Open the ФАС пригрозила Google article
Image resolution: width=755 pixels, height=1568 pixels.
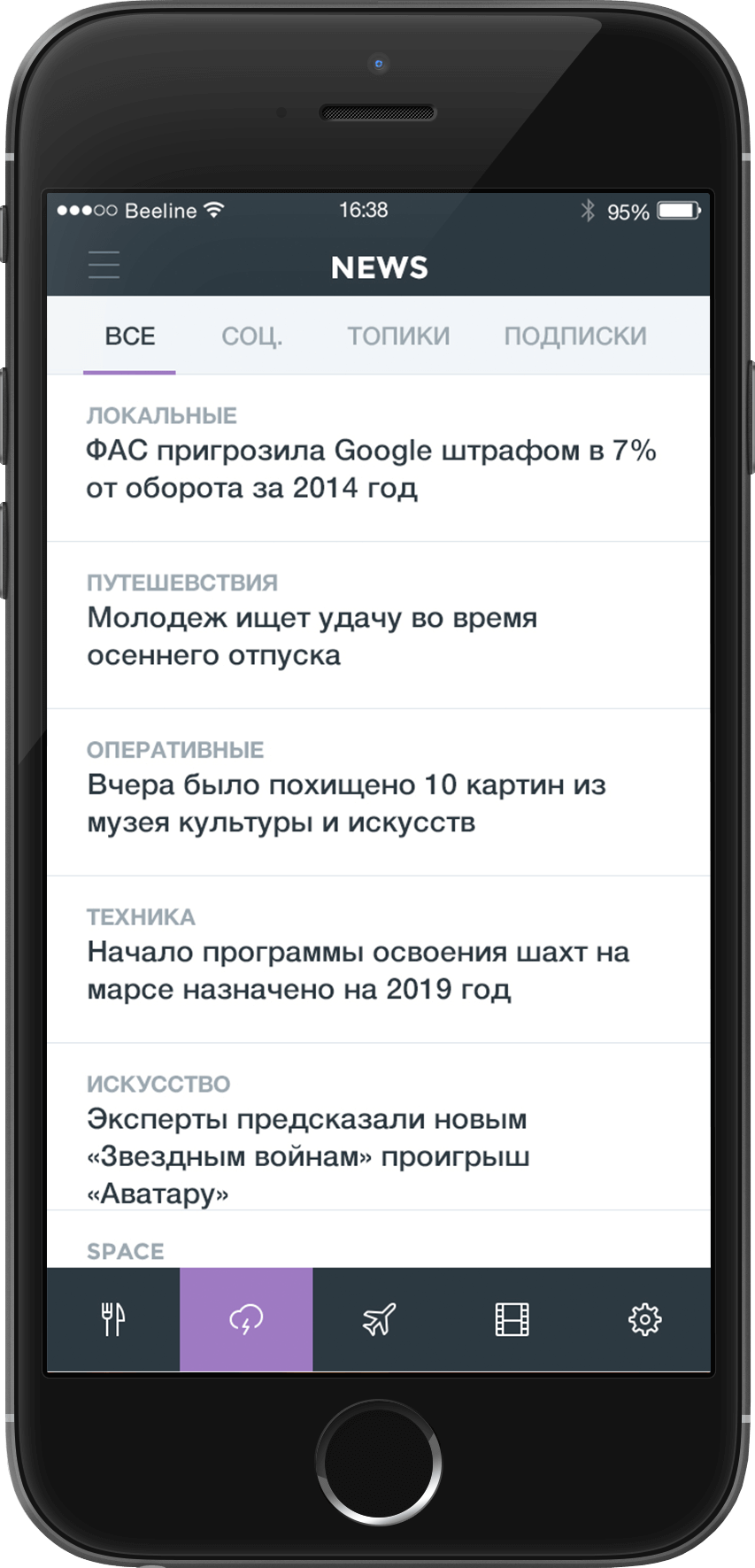pos(372,468)
